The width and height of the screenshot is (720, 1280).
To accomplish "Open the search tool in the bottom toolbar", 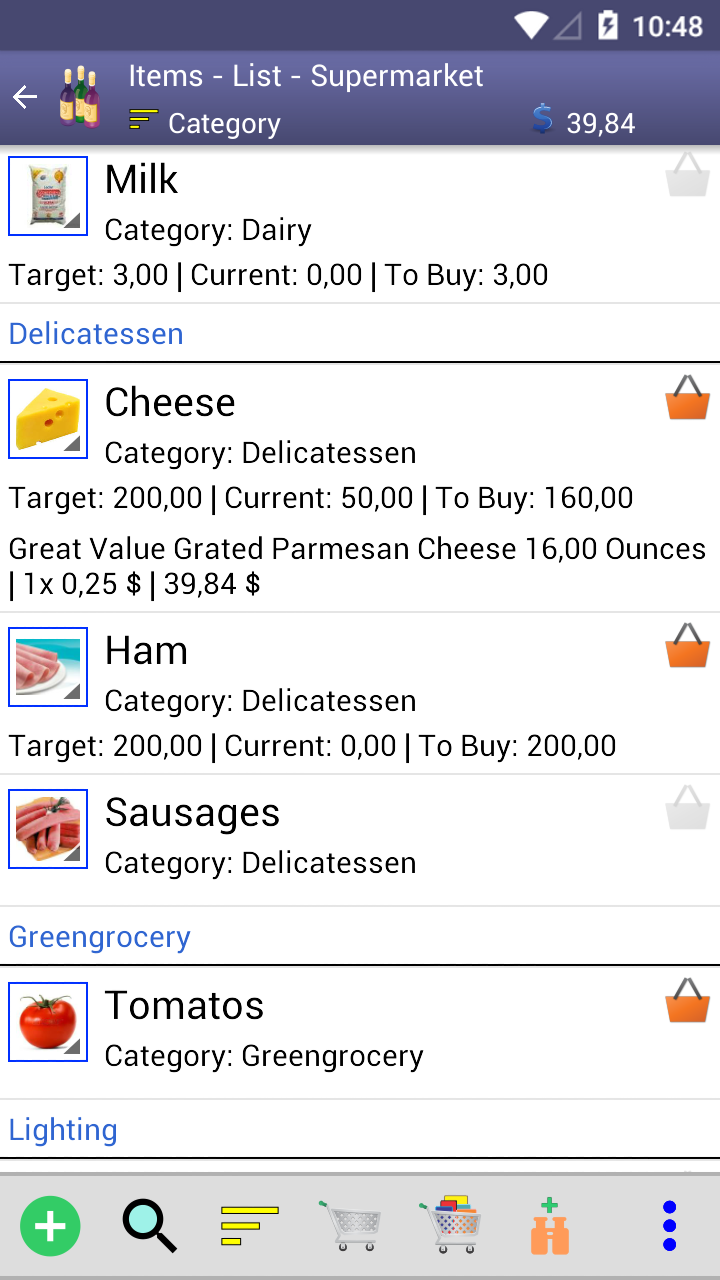I will pos(150,1225).
